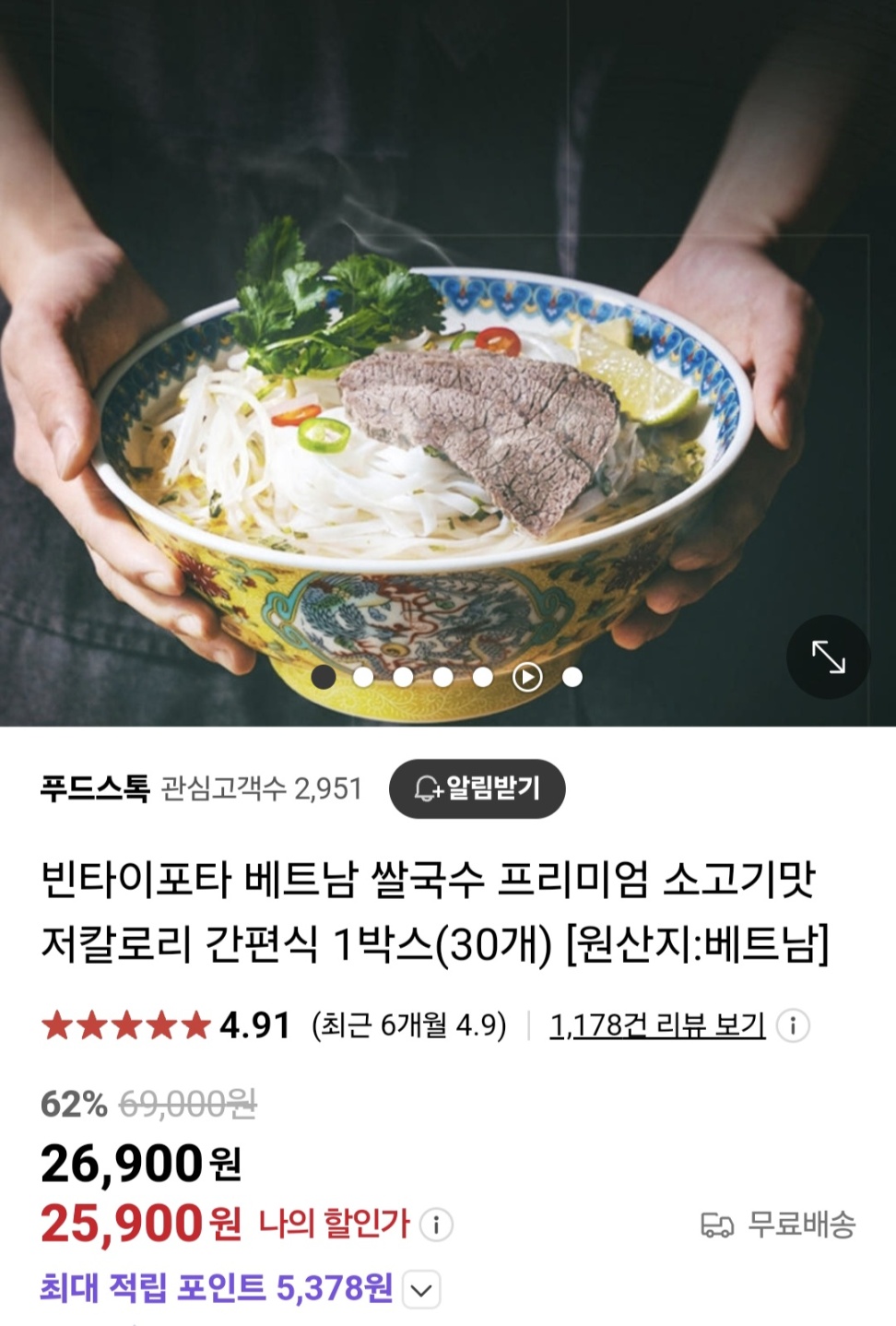Tap the 알림받기 notification button
The width and height of the screenshot is (896, 1326).
(477, 788)
